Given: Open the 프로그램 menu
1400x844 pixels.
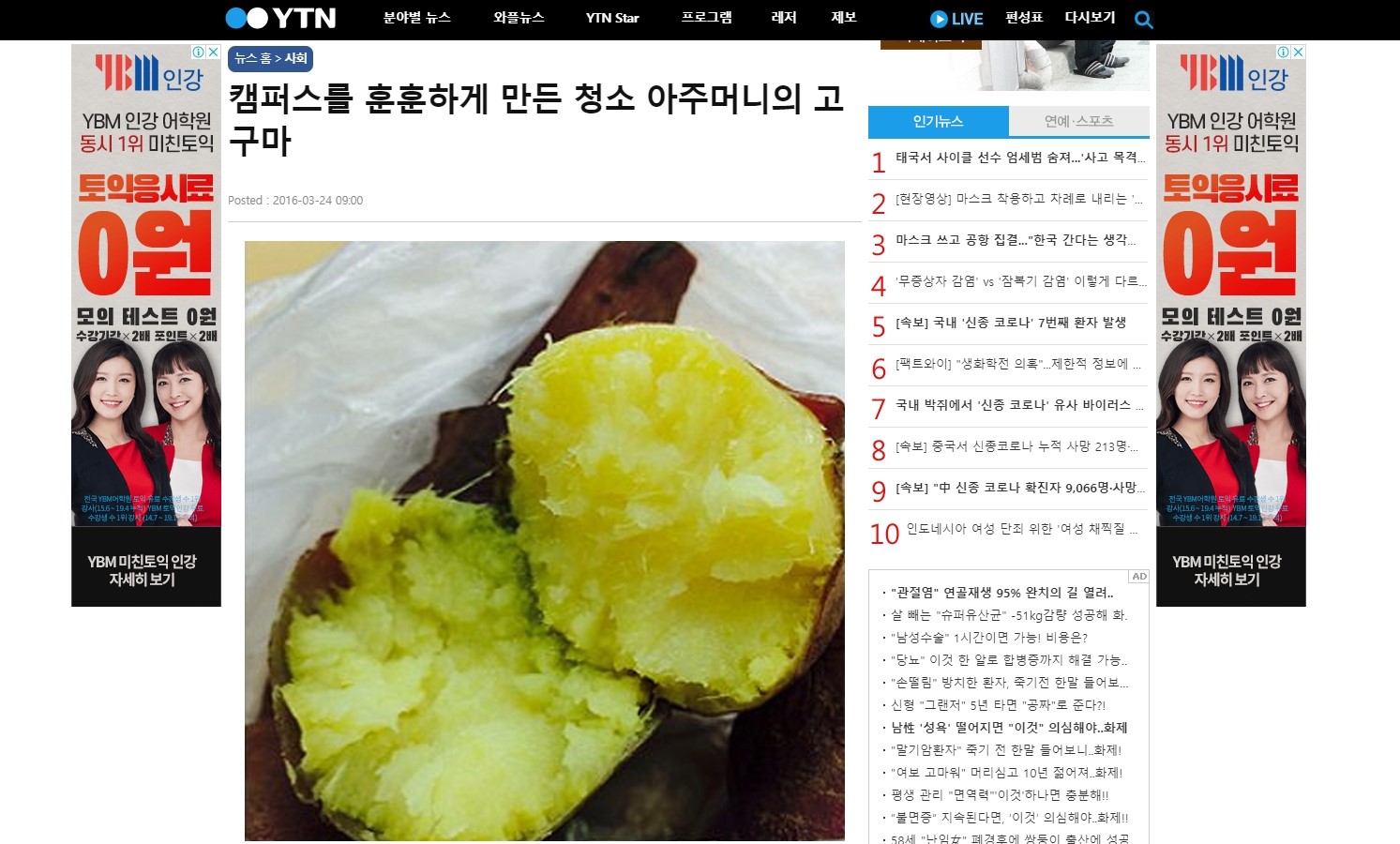Looking at the screenshot, I should (706, 18).
